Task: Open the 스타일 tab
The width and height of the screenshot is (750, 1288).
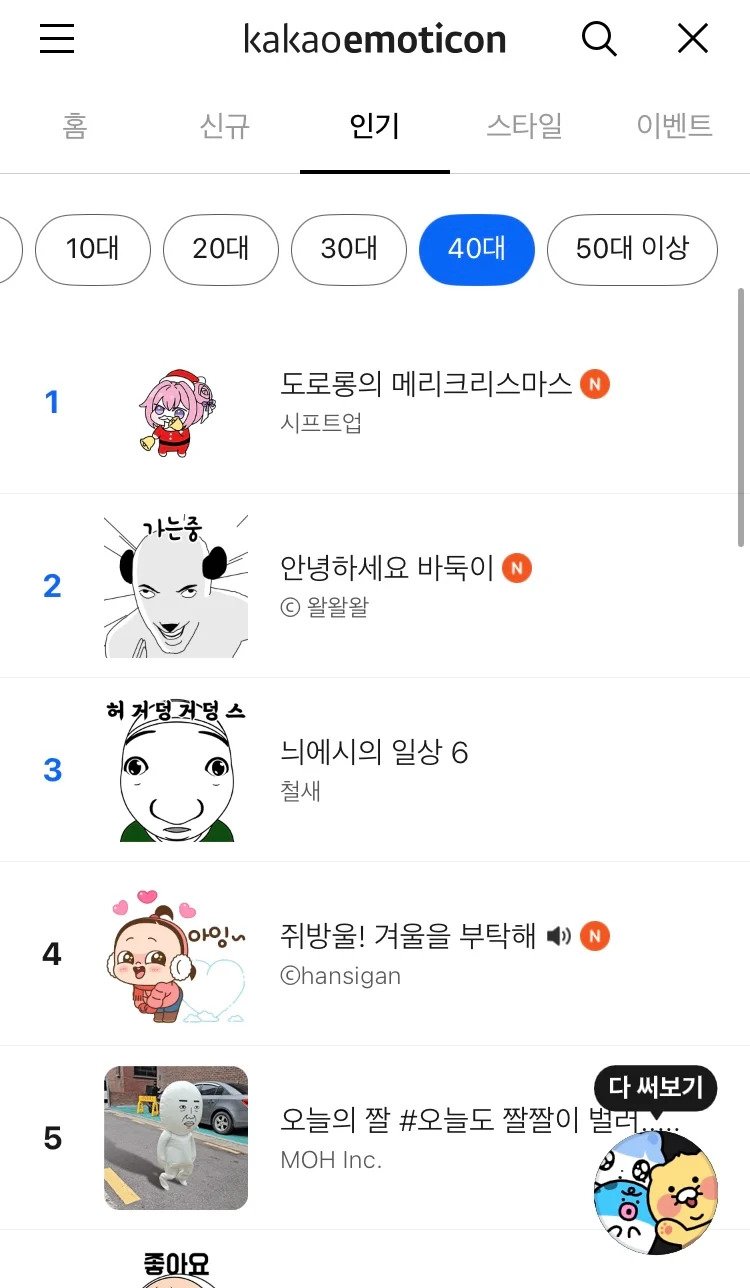Action: (524, 127)
